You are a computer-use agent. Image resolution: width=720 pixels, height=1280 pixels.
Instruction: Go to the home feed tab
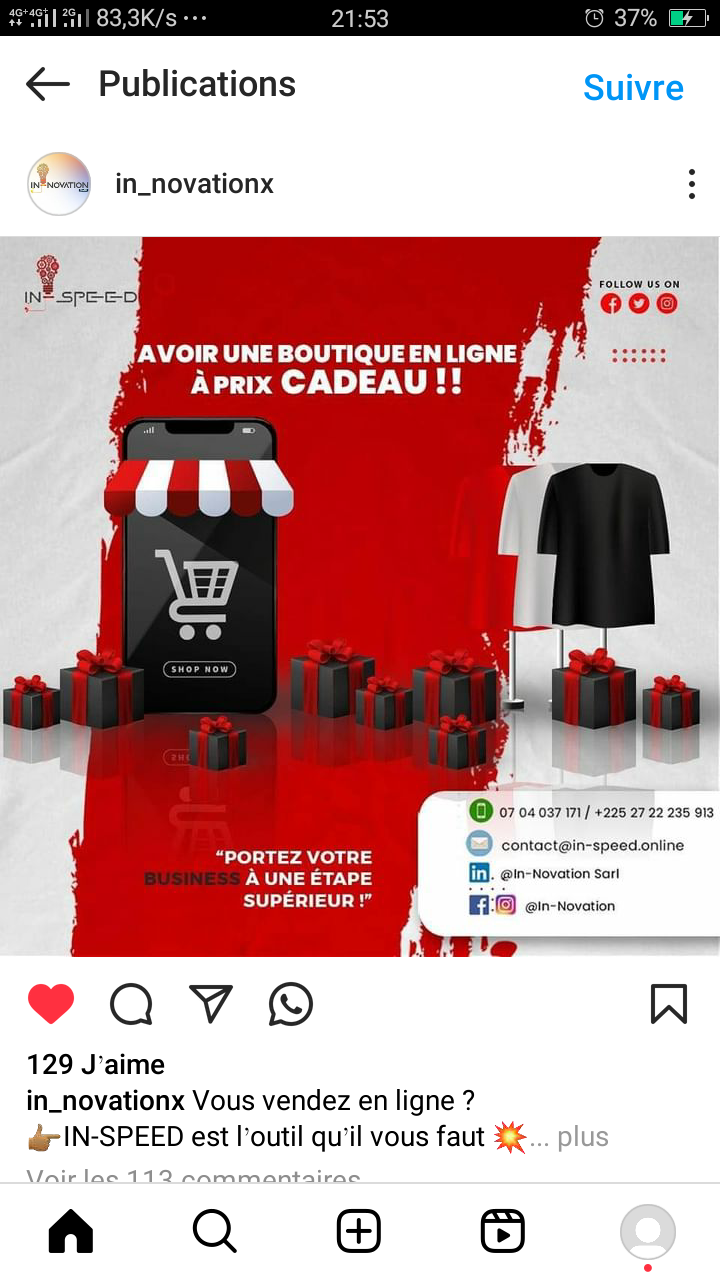[x=71, y=1231]
